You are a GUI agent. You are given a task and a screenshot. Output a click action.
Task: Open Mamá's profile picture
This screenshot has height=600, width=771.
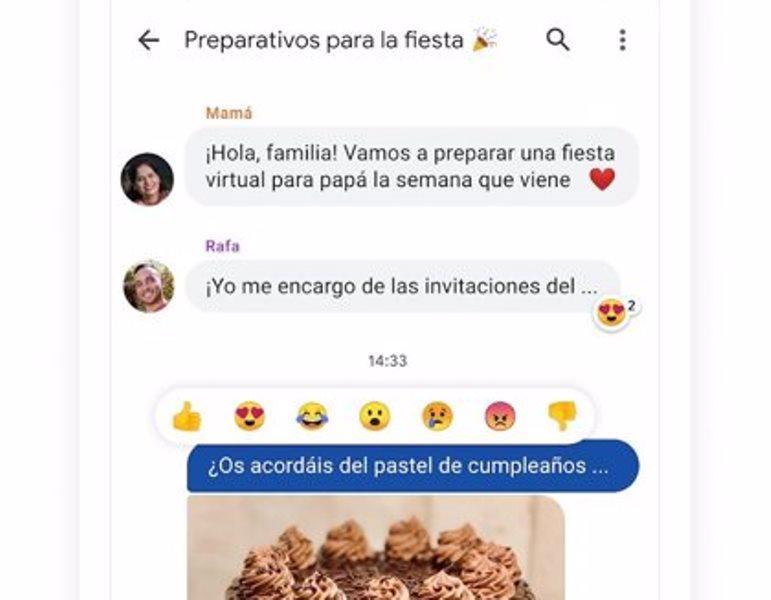pos(147,179)
